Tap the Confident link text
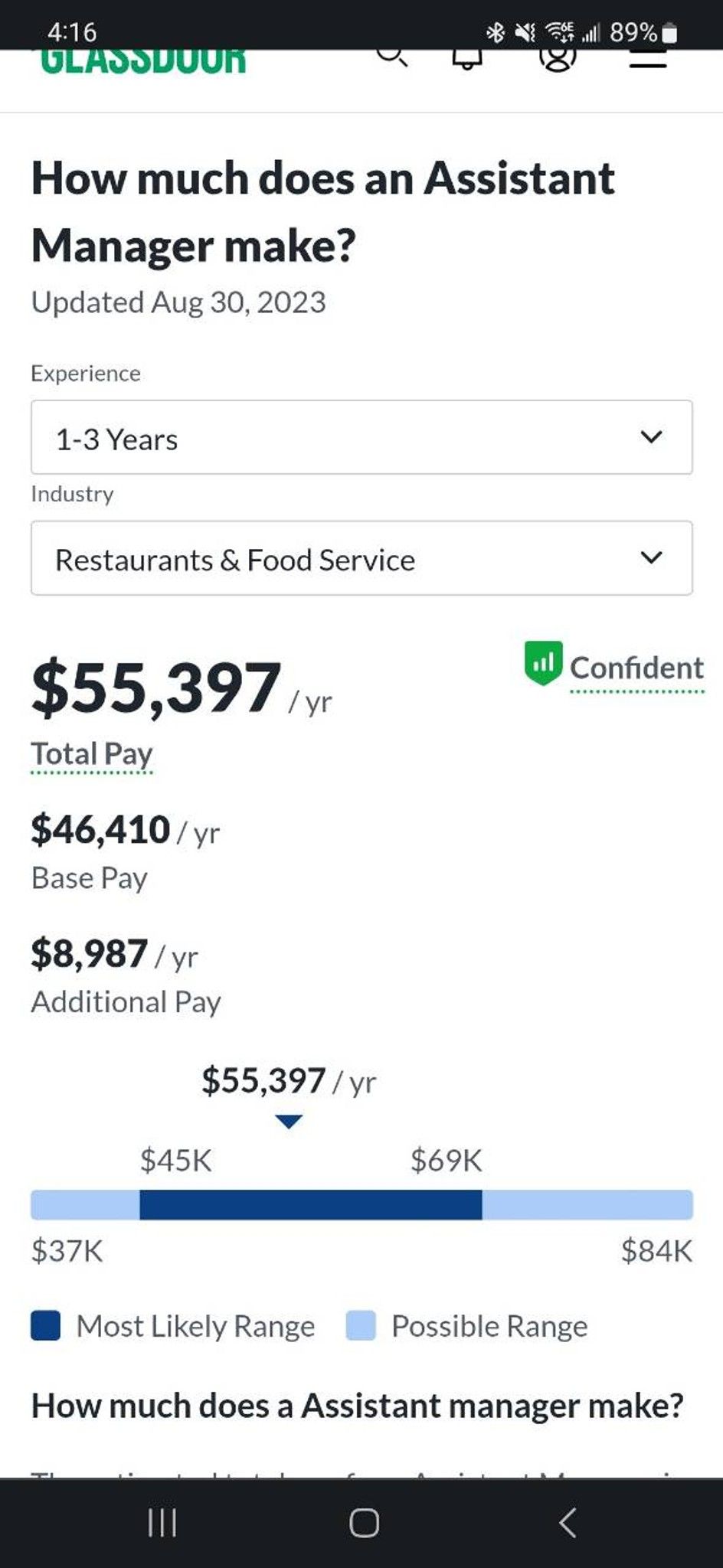The image size is (723, 1568). (637, 668)
